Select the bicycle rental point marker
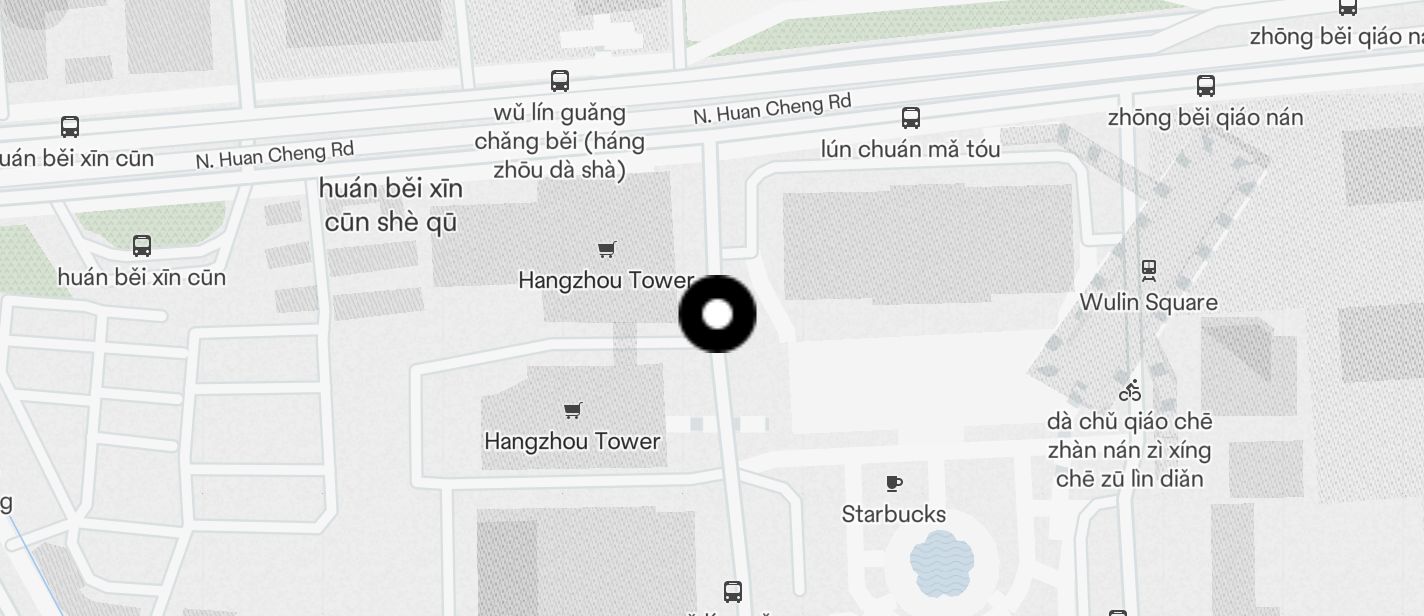This screenshot has height=616, width=1424. [1130, 391]
